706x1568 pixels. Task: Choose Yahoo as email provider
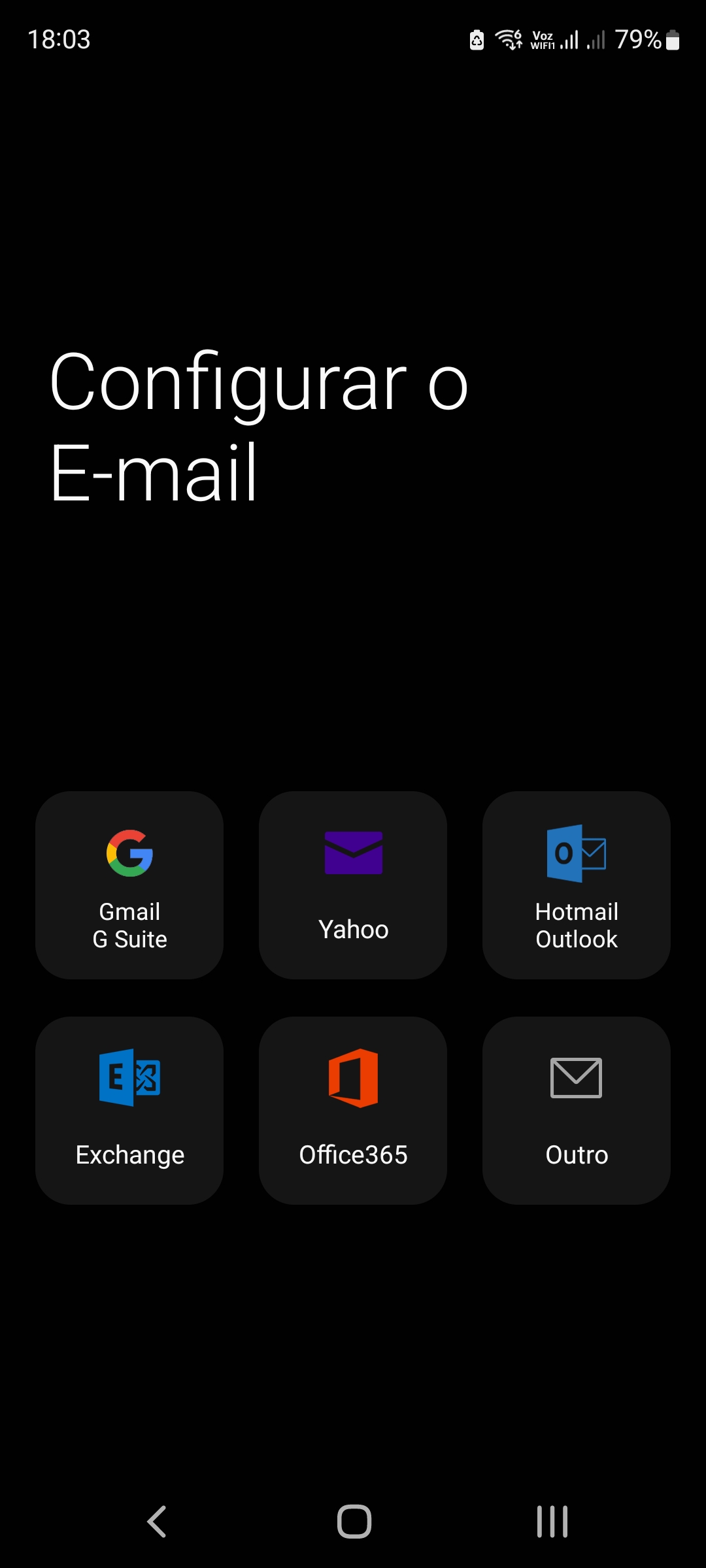pyautogui.click(x=353, y=885)
